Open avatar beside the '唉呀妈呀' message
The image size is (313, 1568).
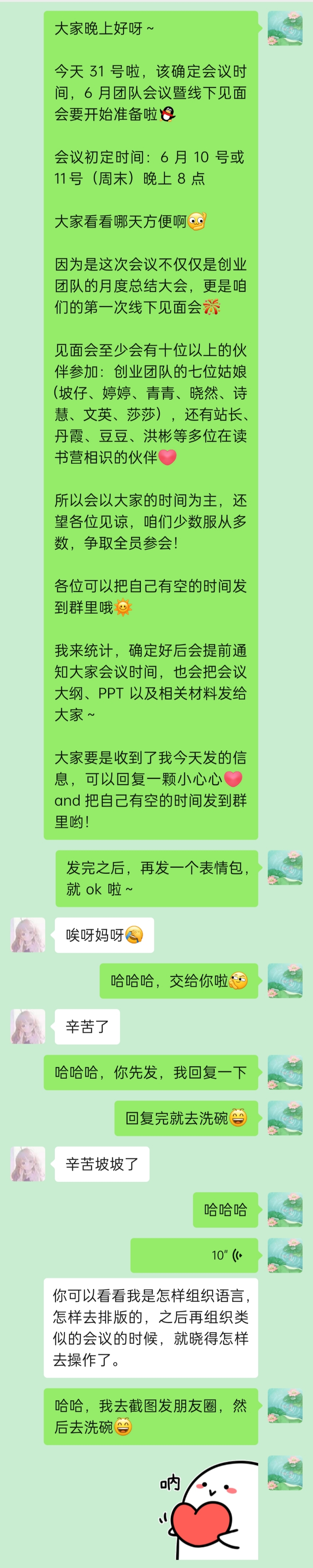(x=28, y=934)
